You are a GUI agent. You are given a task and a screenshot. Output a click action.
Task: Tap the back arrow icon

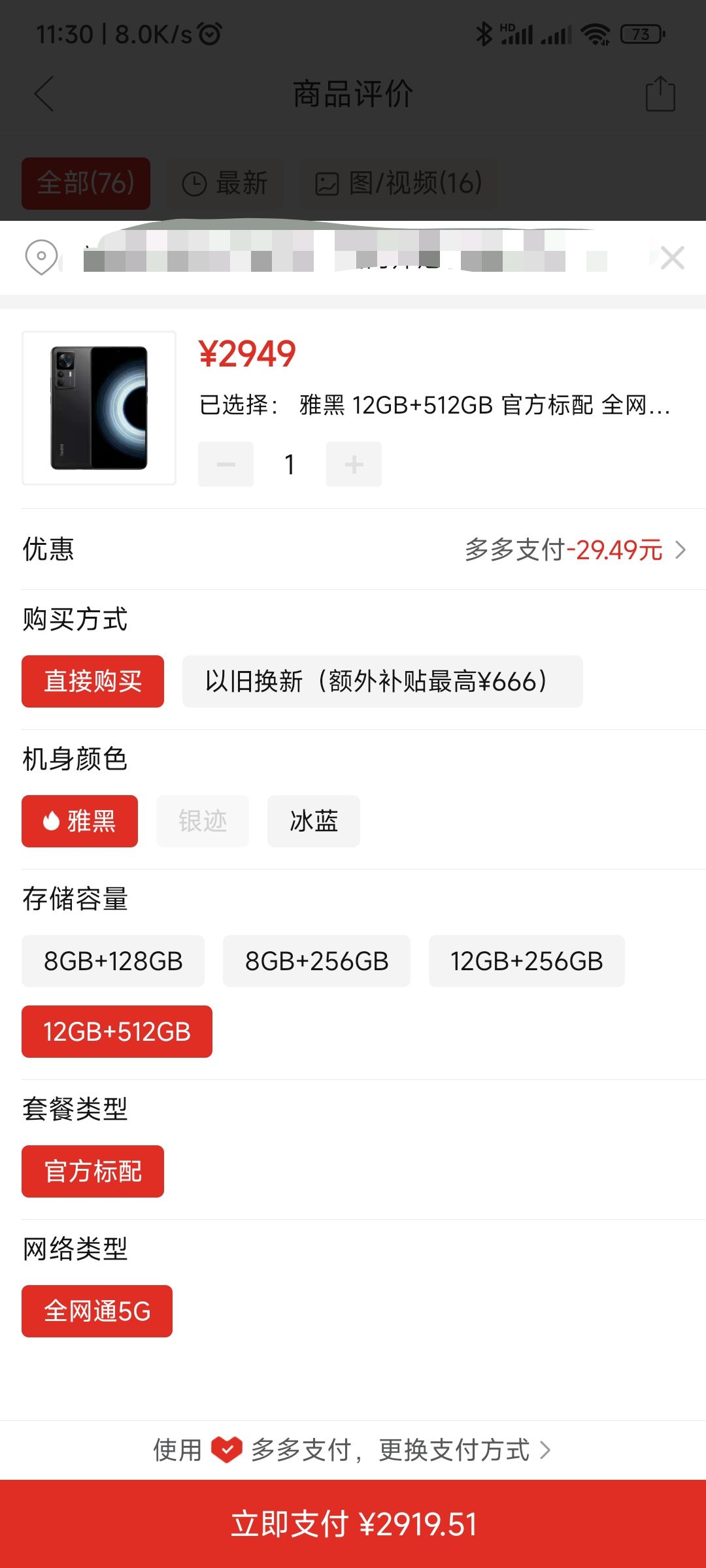[x=44, y=93]
